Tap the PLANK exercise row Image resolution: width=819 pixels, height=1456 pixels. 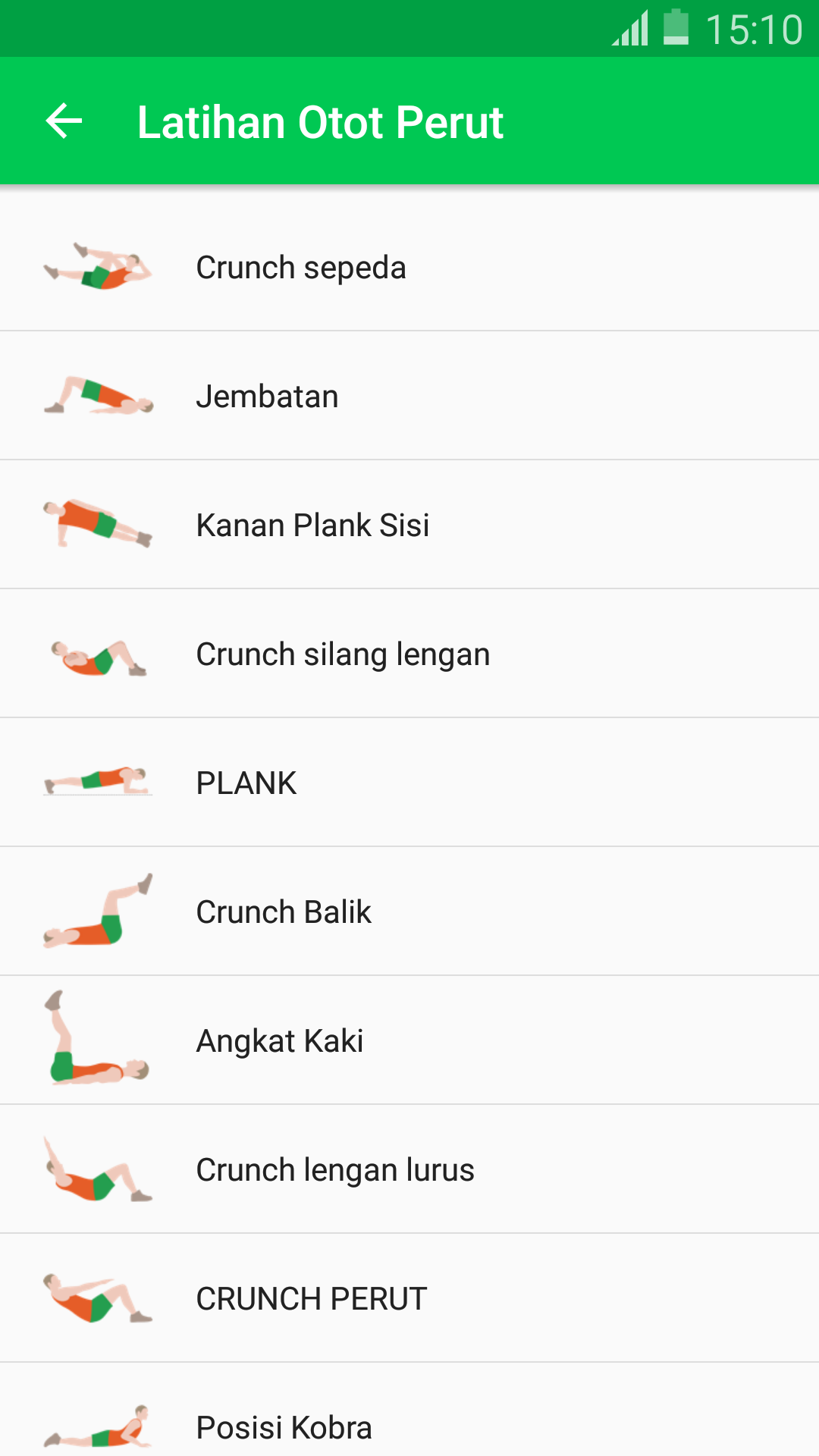(x=409, y=783)
